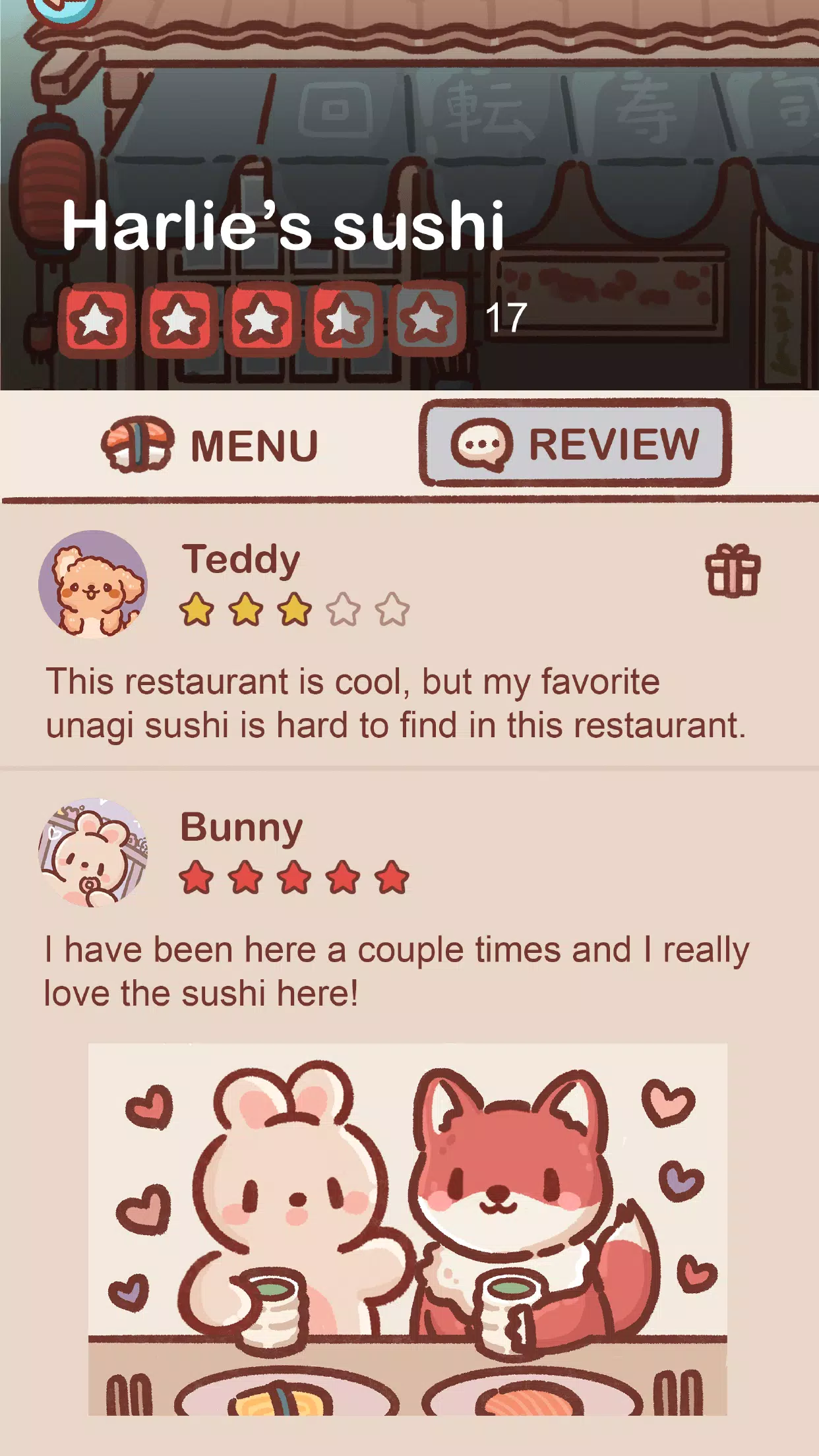819x1456 pixels.
Task: View the photo in Bunny's review
Action: [x=408, y=1228]
